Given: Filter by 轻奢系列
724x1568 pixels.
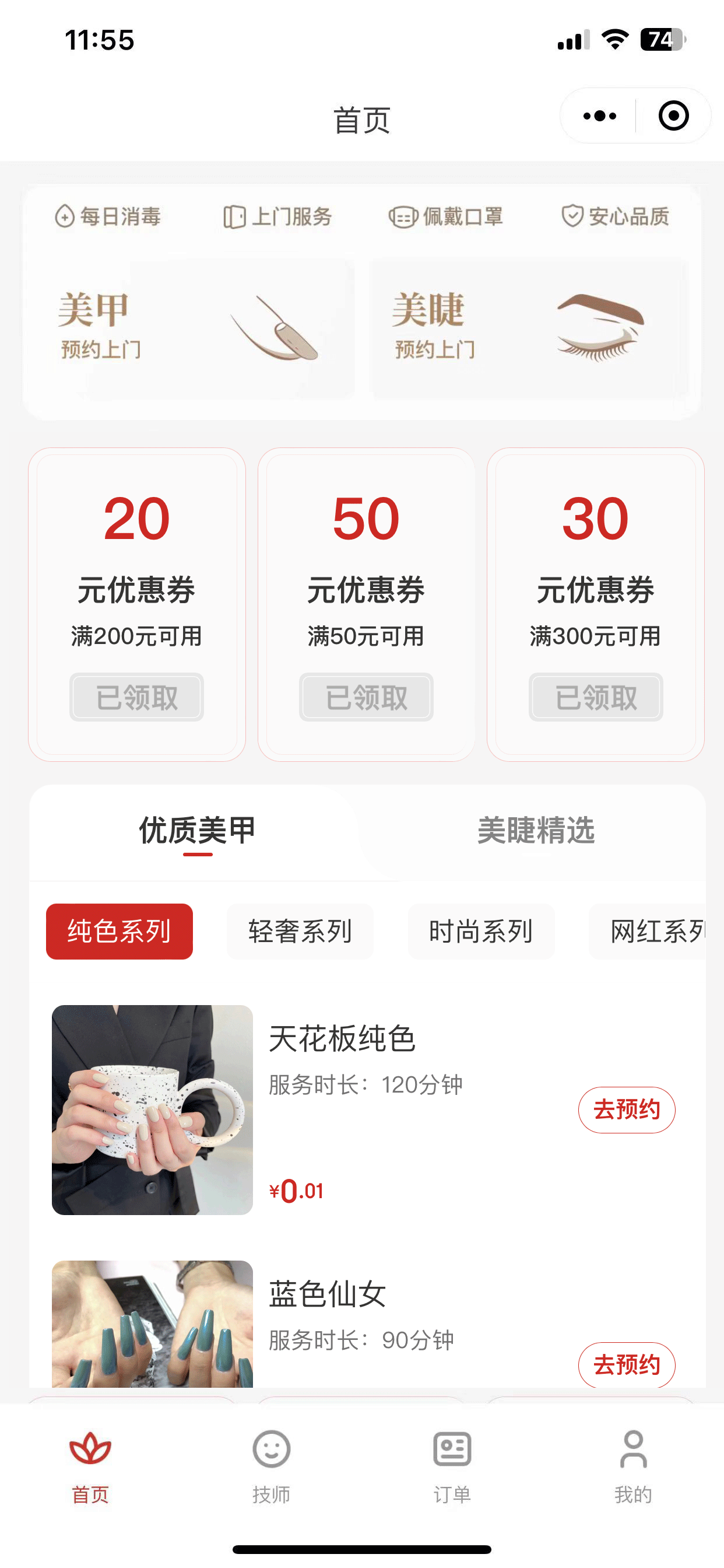Looking at the screenshot, I should pos(300,932).
